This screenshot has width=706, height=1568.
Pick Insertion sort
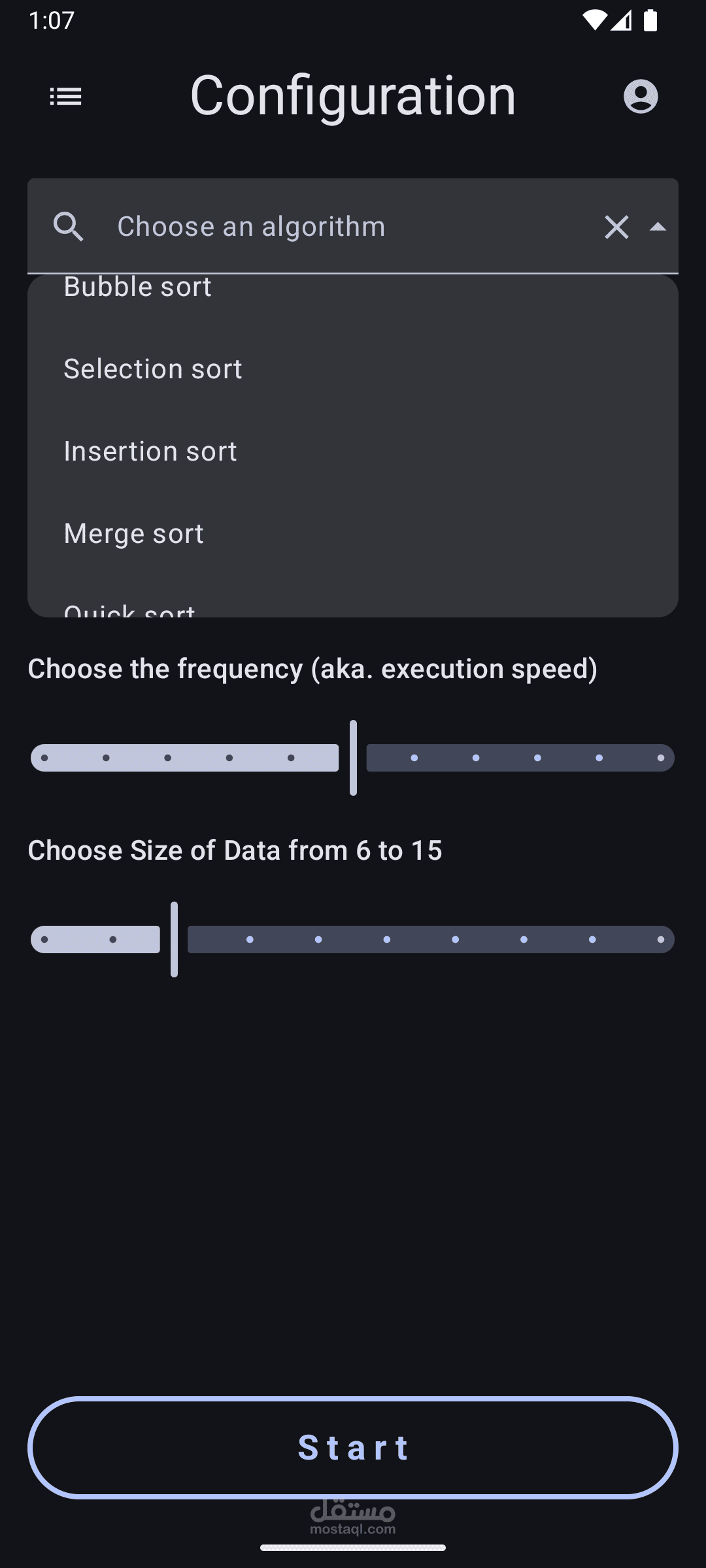click(353, 451)
